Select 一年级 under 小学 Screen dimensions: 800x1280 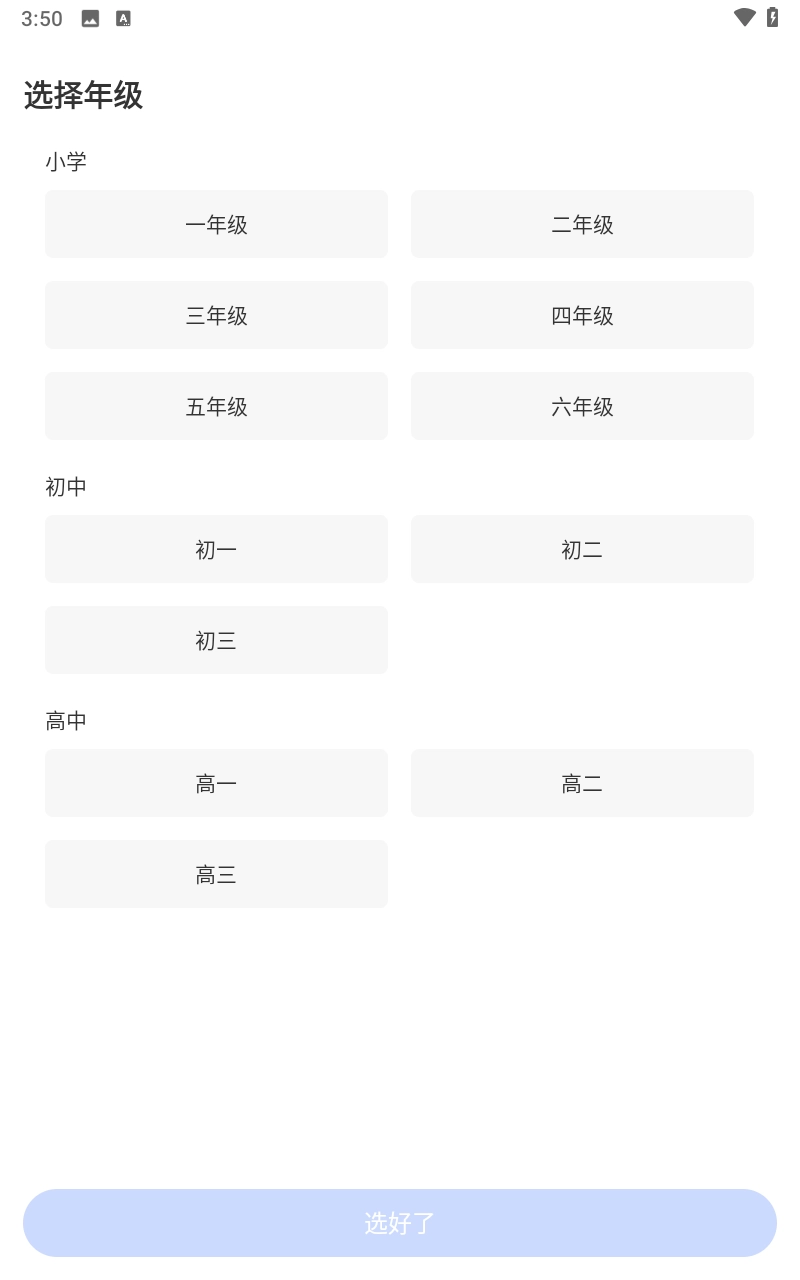tap(216, 224)
